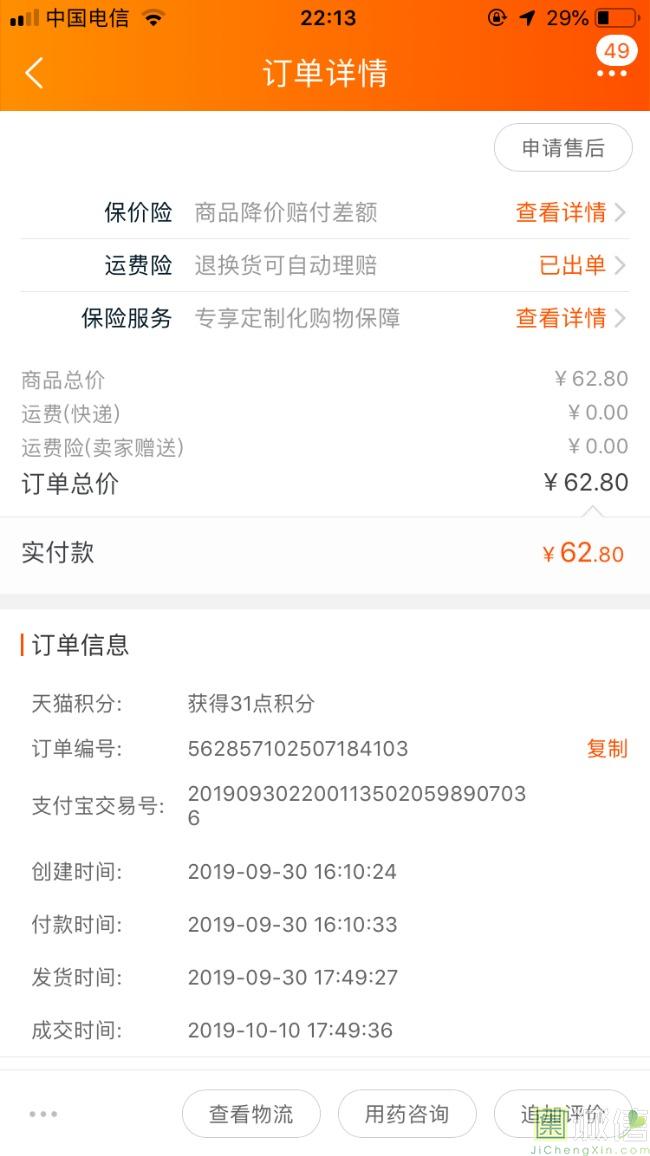The width and height of the screenshot is (650, 1156).
Task: Open 保价险 details row
Action: tap(325, 213)
